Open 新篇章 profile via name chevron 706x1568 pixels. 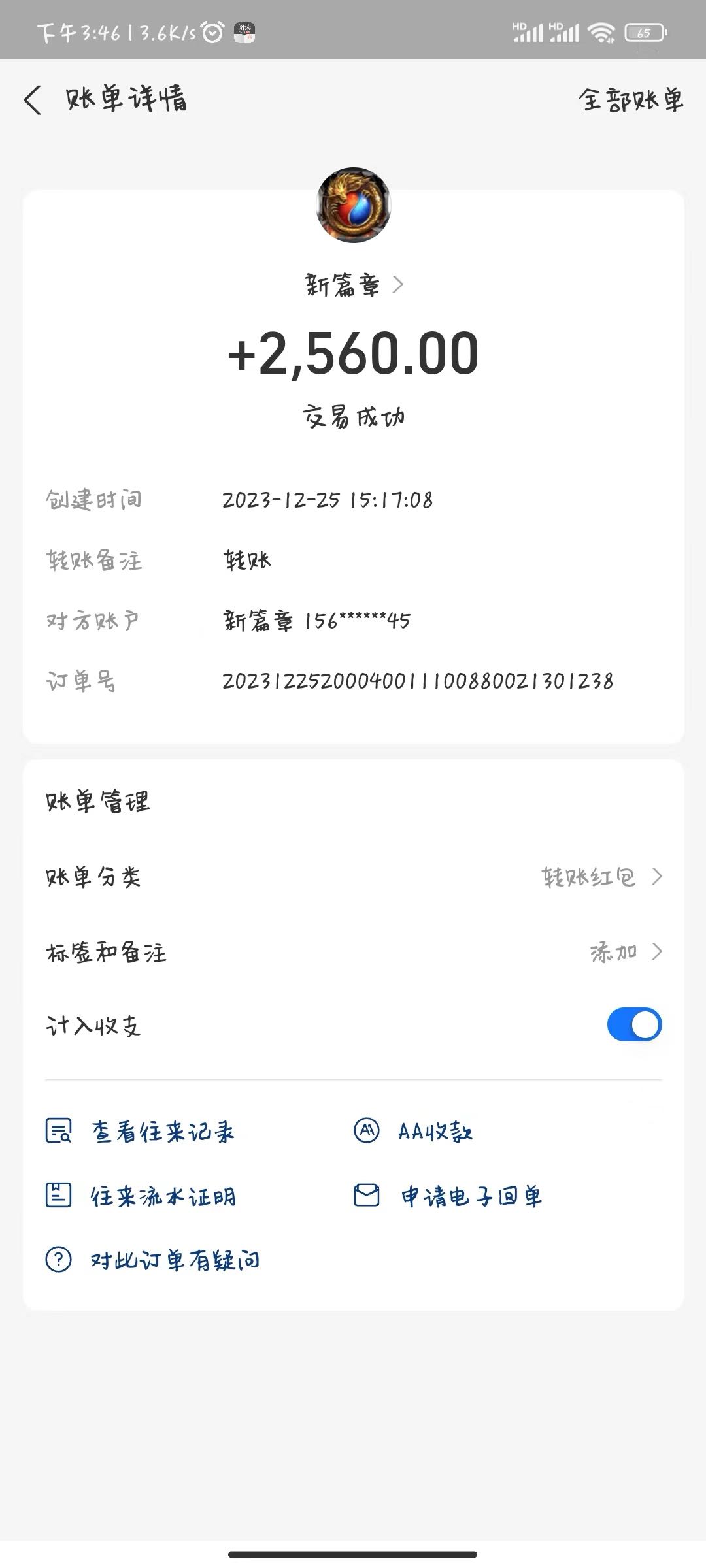pyautogui.click(x=354, y=285)
